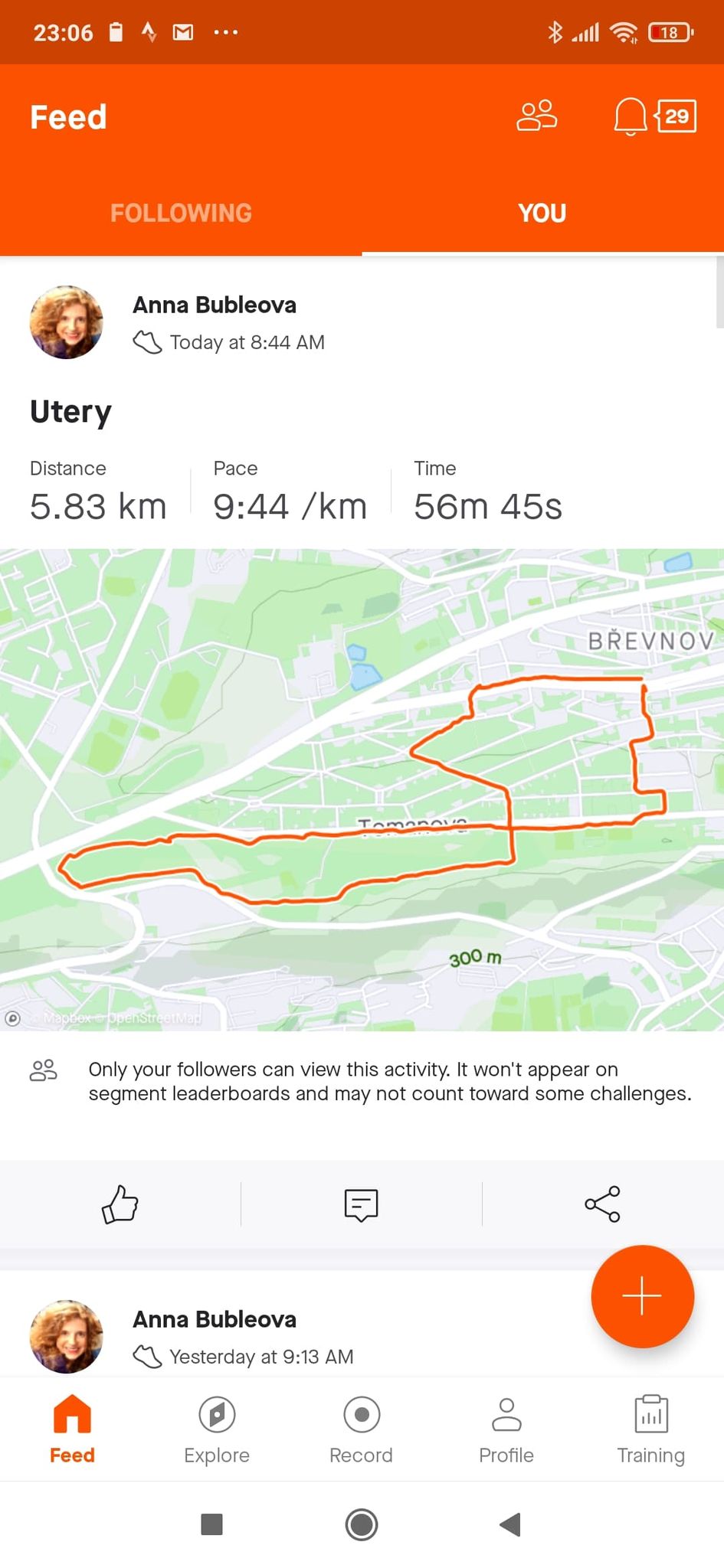Open the challenges icon with the 29 badge

[x=676, y=116]
